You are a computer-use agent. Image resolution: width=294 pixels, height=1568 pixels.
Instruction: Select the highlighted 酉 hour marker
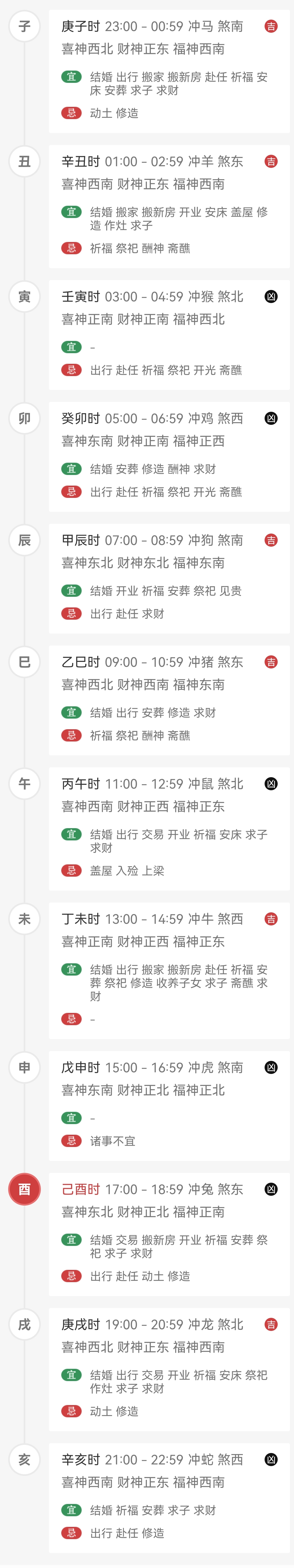tap(24, 1189)
